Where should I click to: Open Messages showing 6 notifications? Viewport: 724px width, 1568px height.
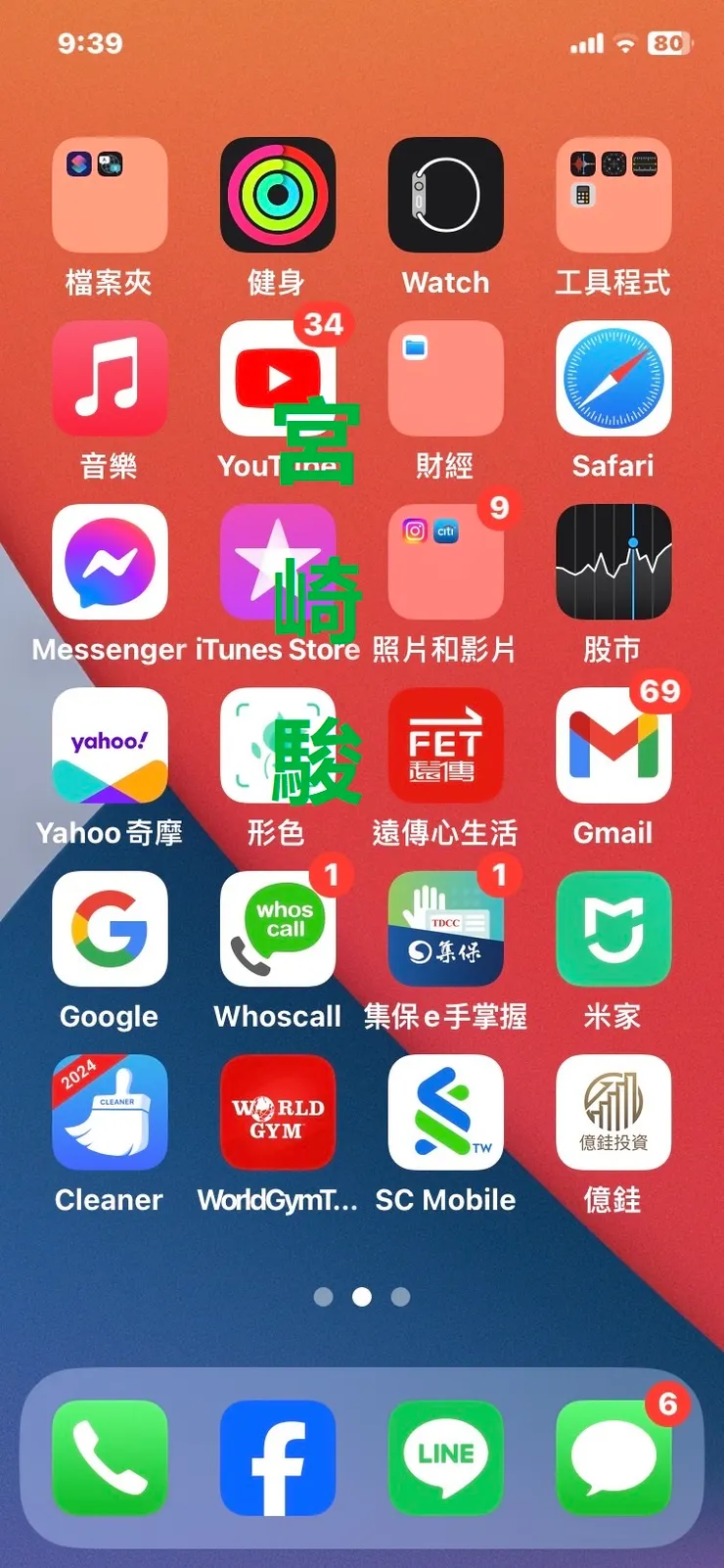click(x=613, y=1456)
